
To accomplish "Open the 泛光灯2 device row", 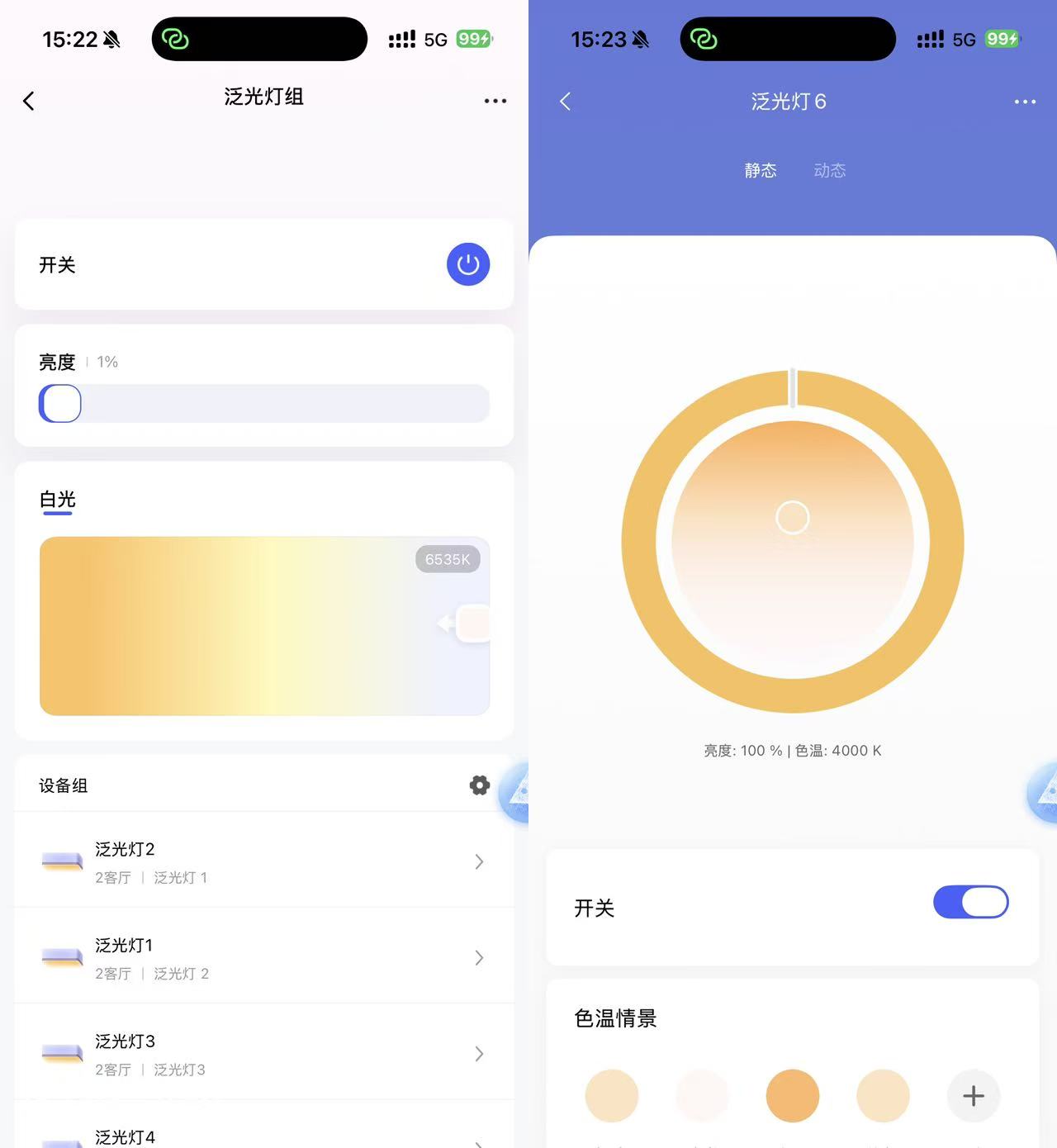I will [x=264, y=861].
